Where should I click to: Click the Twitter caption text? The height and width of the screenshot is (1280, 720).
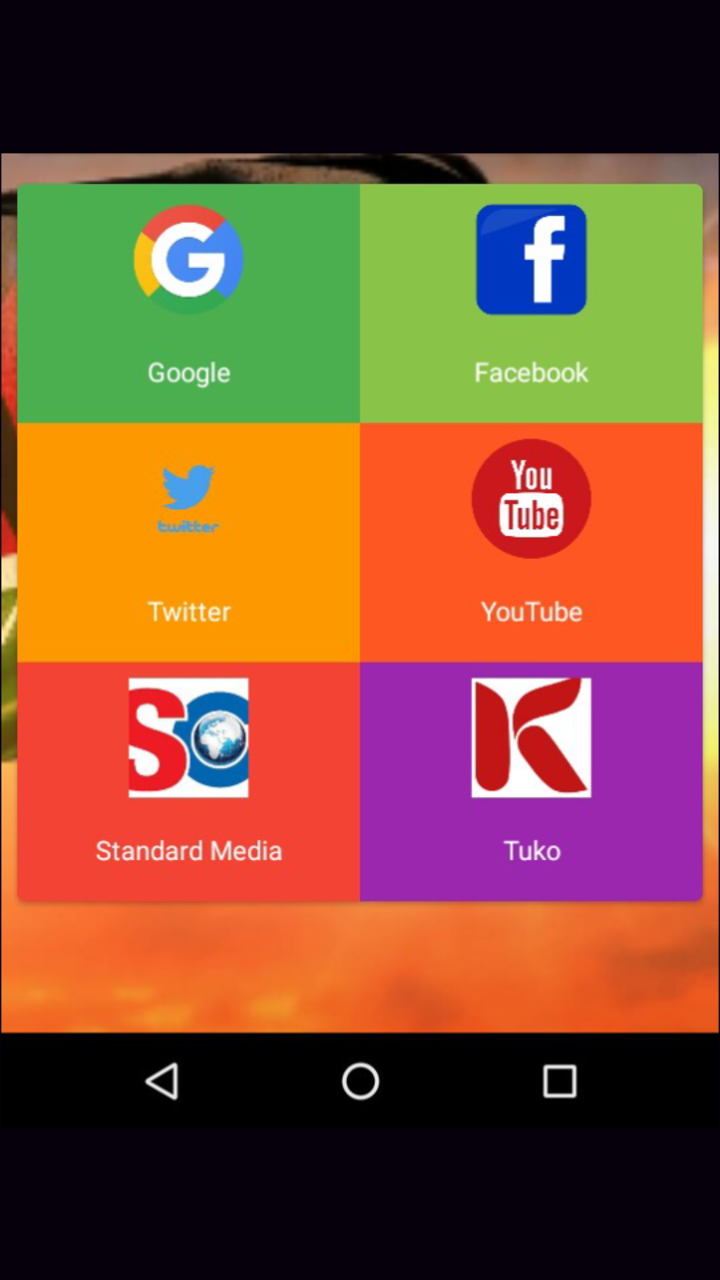click(188, 611)
